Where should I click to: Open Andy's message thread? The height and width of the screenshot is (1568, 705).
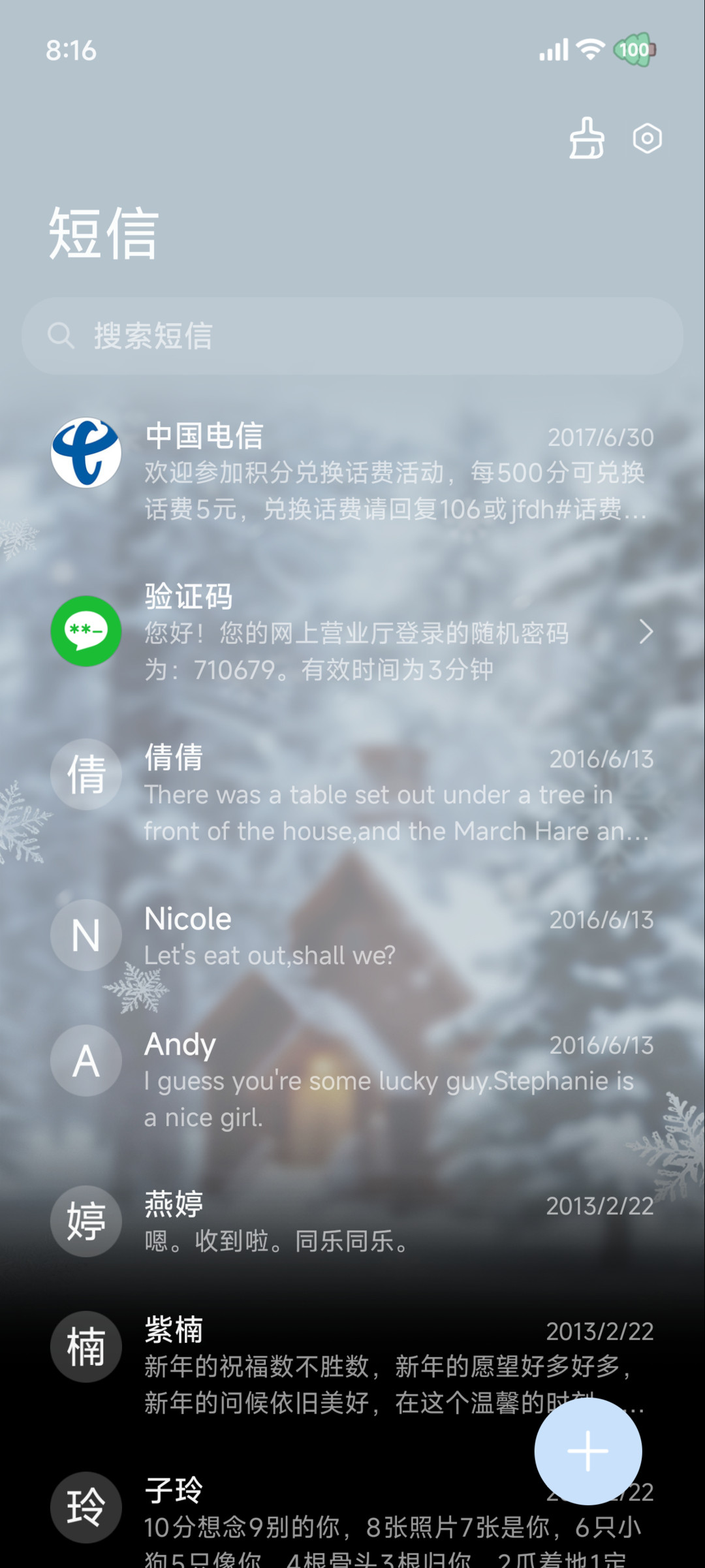point(352,1080)
